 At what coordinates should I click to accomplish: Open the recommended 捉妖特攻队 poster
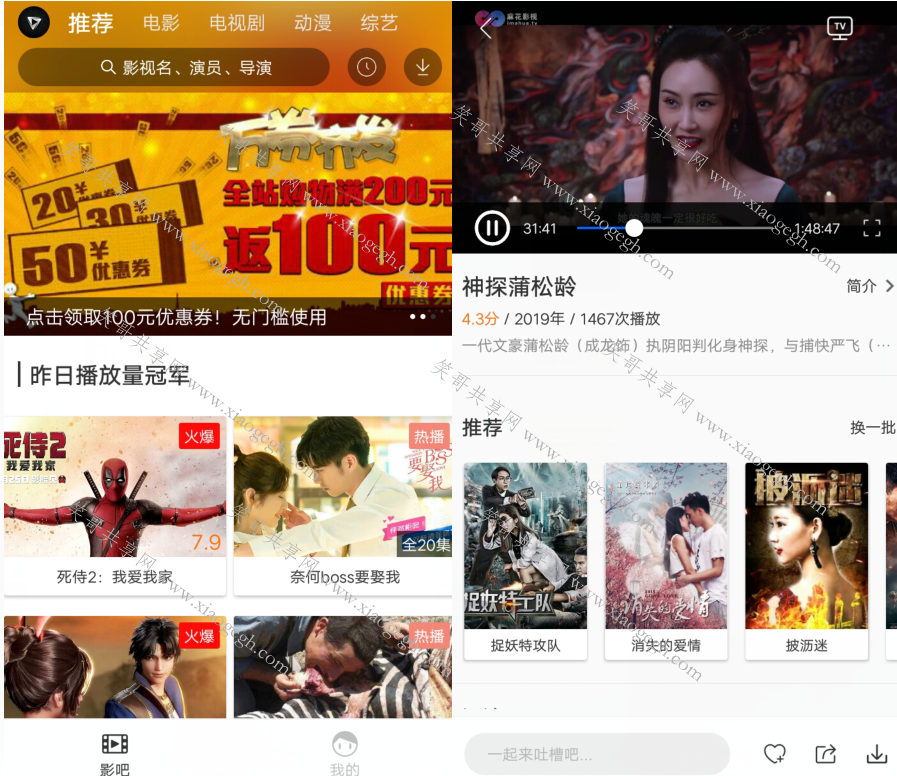pos(525,559)
